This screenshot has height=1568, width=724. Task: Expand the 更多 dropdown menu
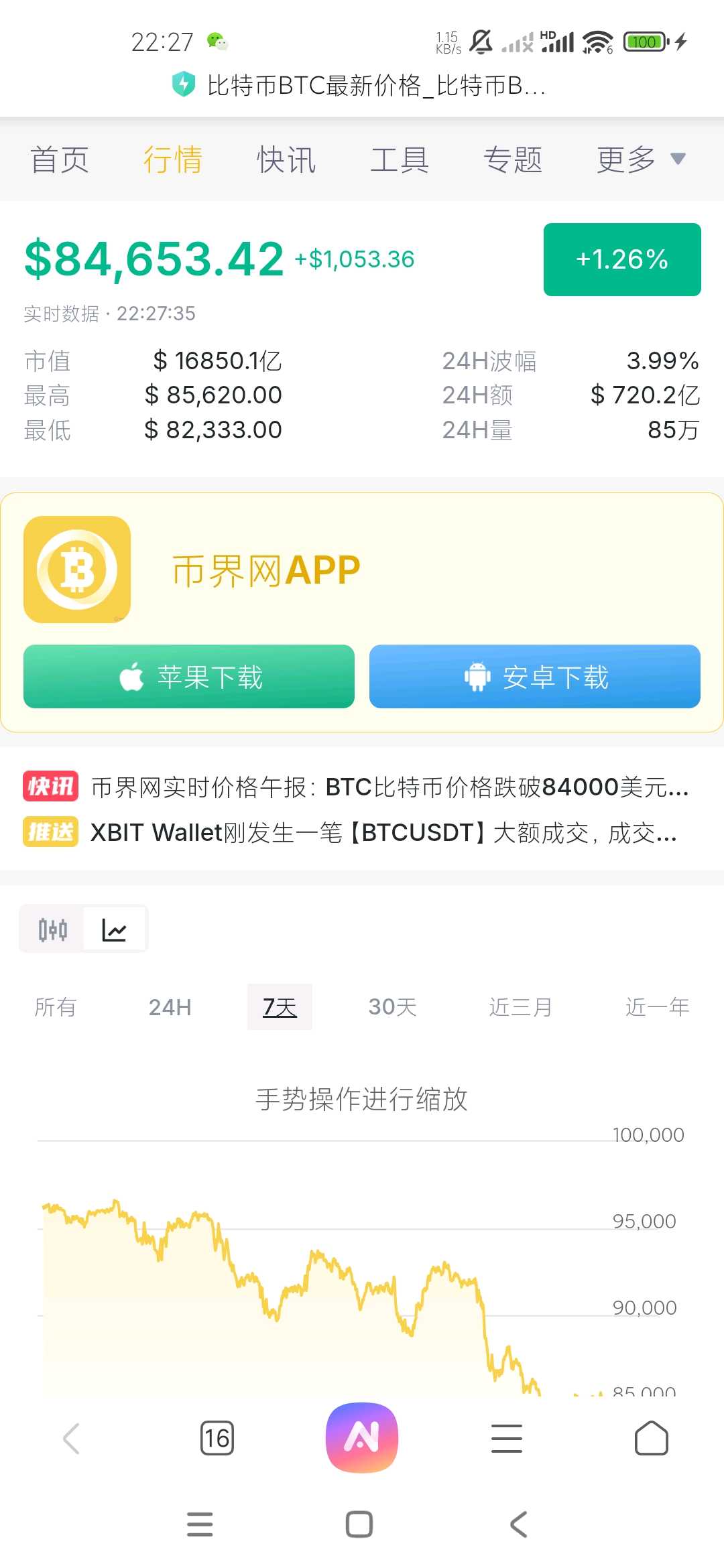point(640,159)
